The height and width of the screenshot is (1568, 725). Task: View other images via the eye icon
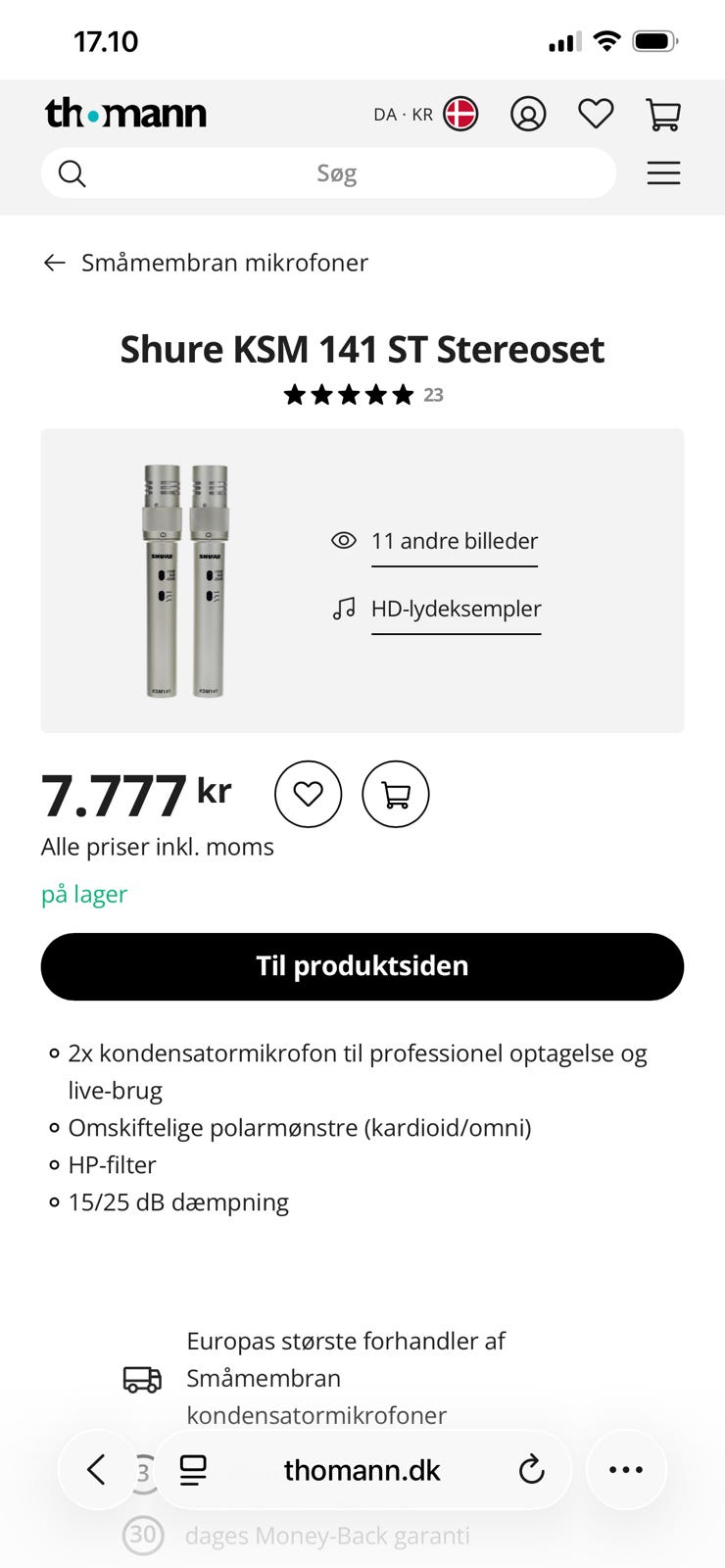click(x=342, y=540)
